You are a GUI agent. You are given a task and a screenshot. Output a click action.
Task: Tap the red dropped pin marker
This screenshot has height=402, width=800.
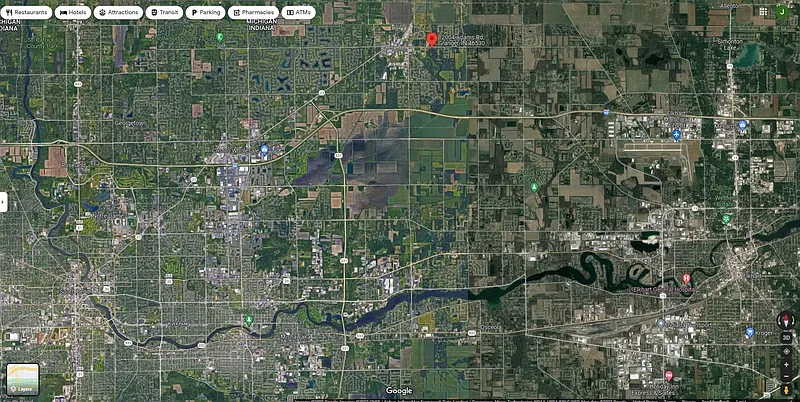[431, 39]
